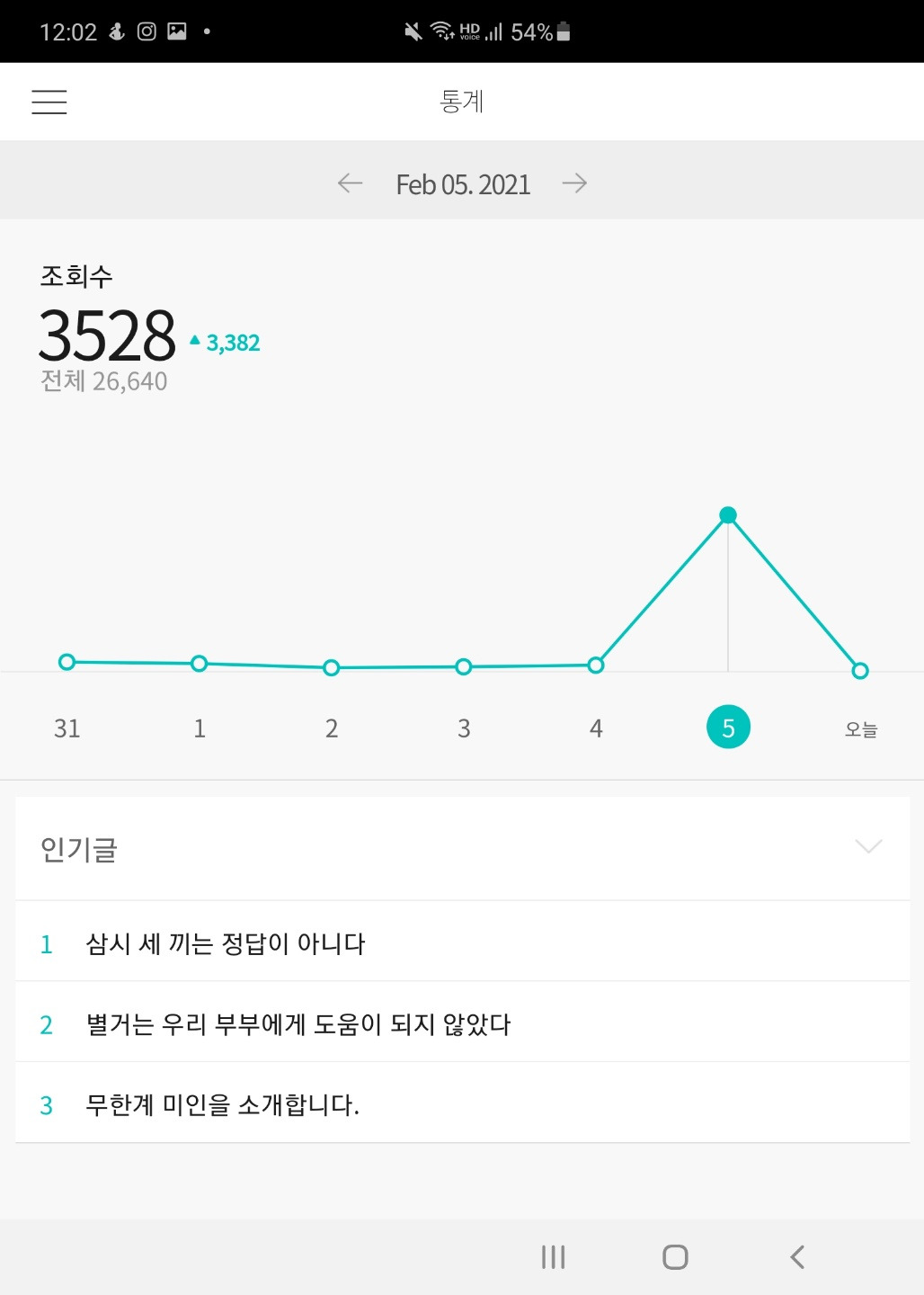Tap the gallery icon in the status bar
The image size is (924, 1295).
177,30
